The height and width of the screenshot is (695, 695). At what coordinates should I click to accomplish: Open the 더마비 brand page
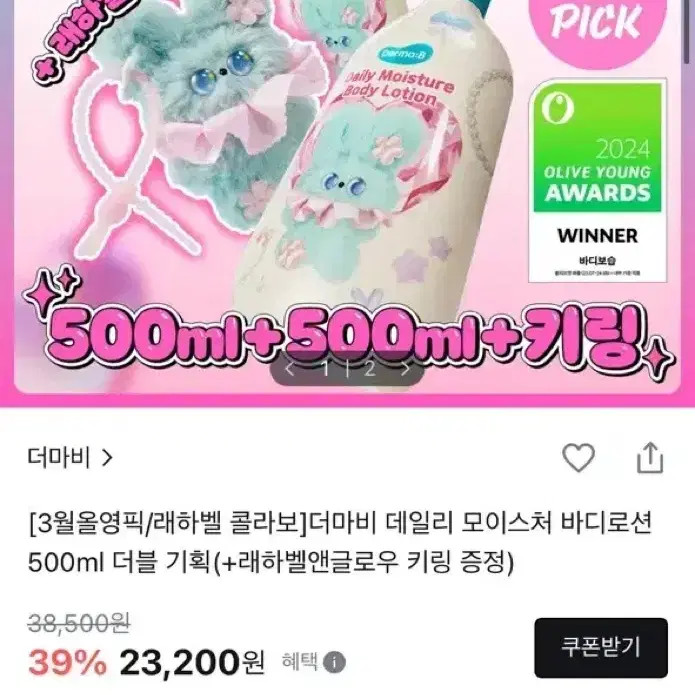tap(70, 458)
